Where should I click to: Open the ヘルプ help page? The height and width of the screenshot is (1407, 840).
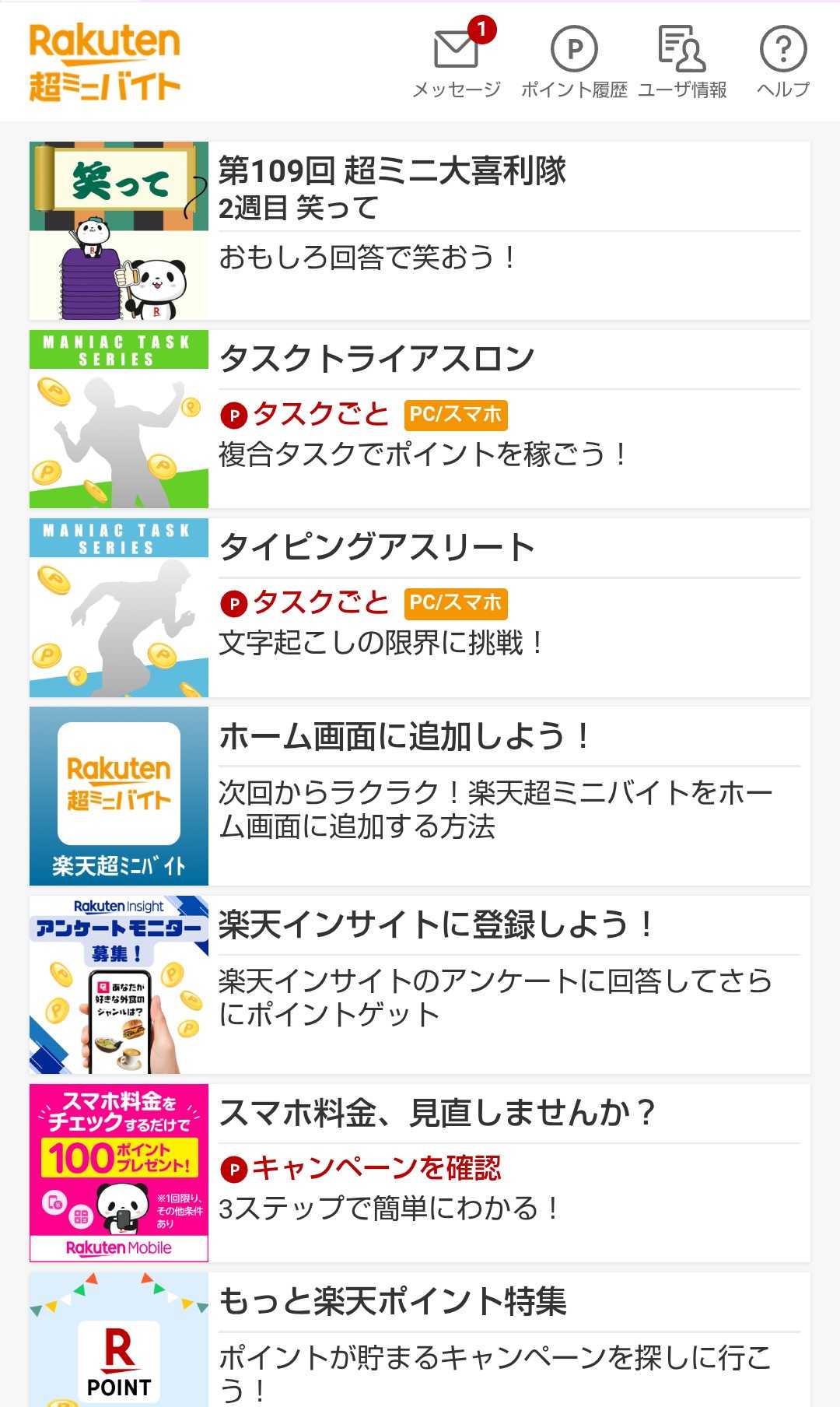point(783,62)
